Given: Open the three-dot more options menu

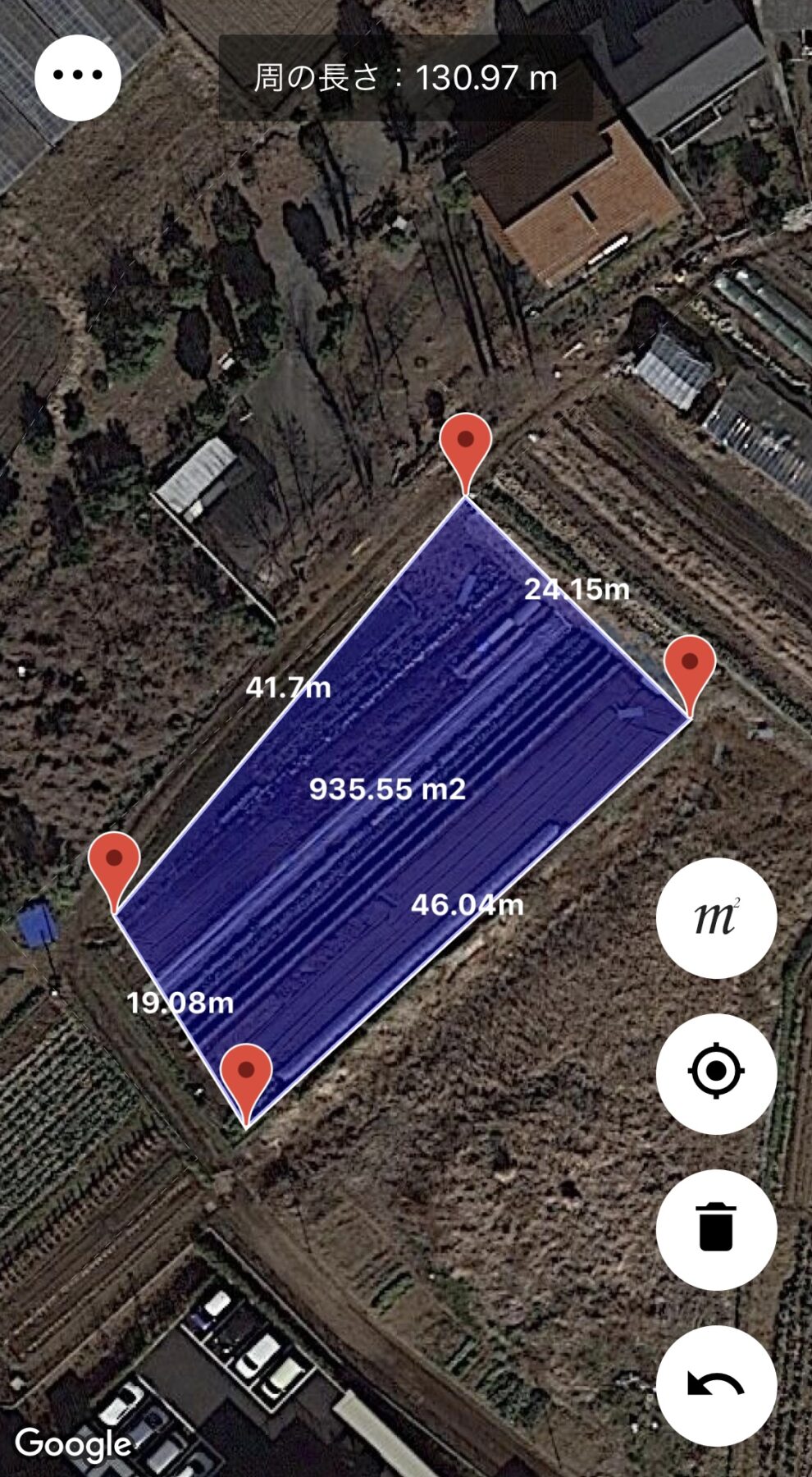Looking at the screenshot, I should point(78,77).
